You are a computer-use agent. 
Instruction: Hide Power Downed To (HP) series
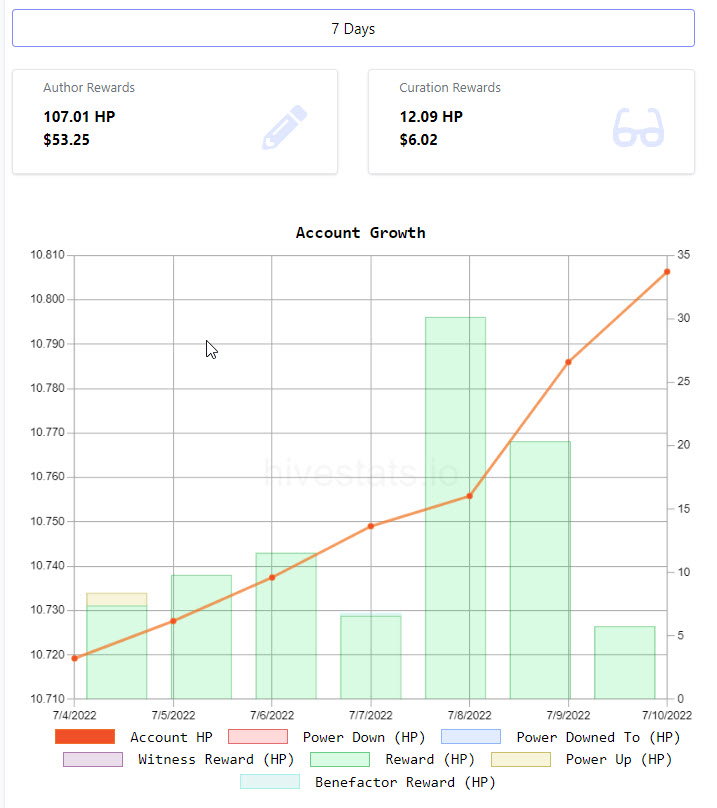(x=560, y=737)
